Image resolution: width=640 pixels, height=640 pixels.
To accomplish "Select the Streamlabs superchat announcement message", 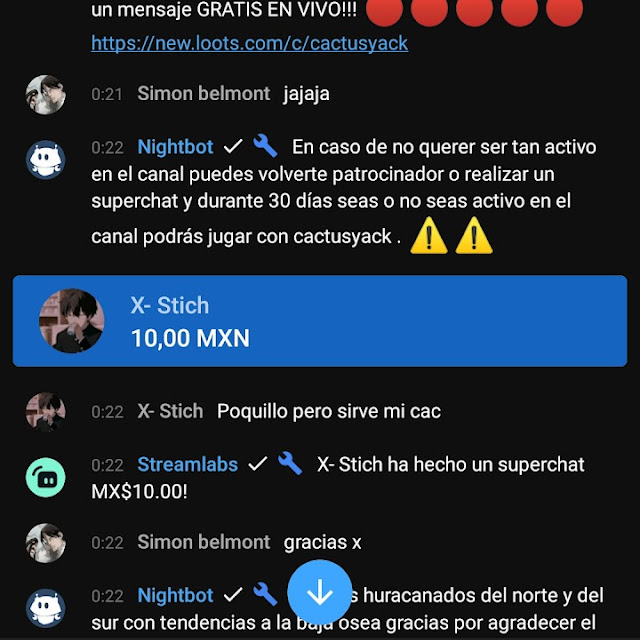I will click(x=340, y=478).
